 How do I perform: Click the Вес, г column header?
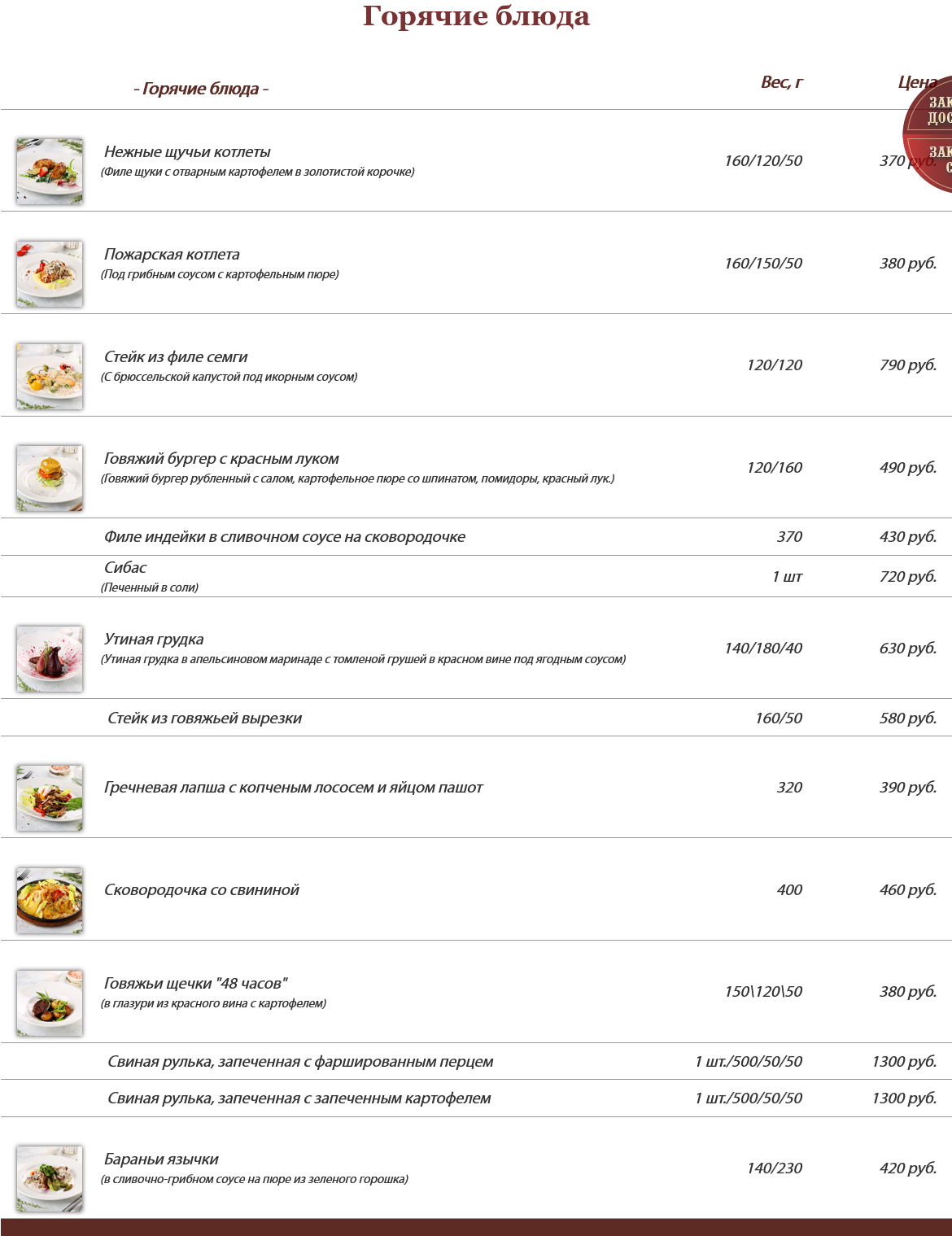[782, 81]
